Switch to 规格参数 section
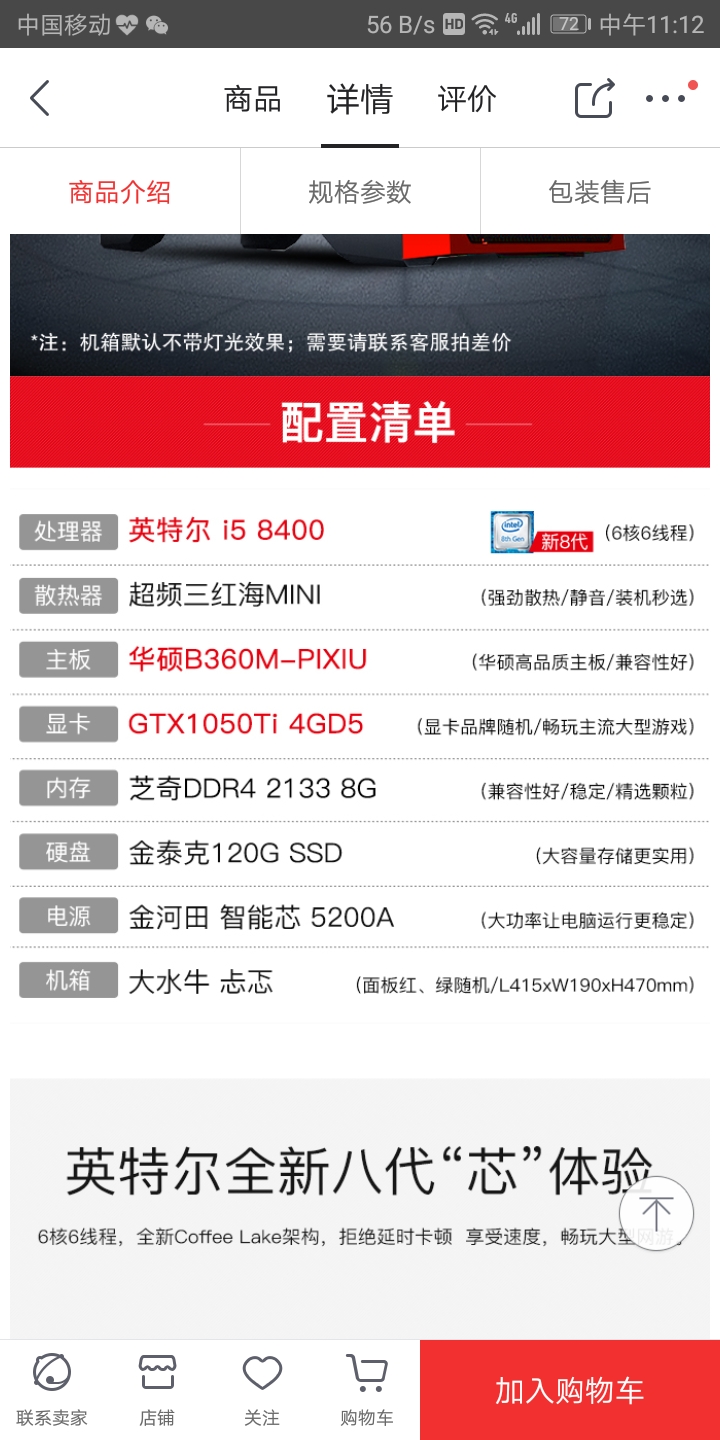The height and width of the screenshot is (1440, 720). click(360, 192)
